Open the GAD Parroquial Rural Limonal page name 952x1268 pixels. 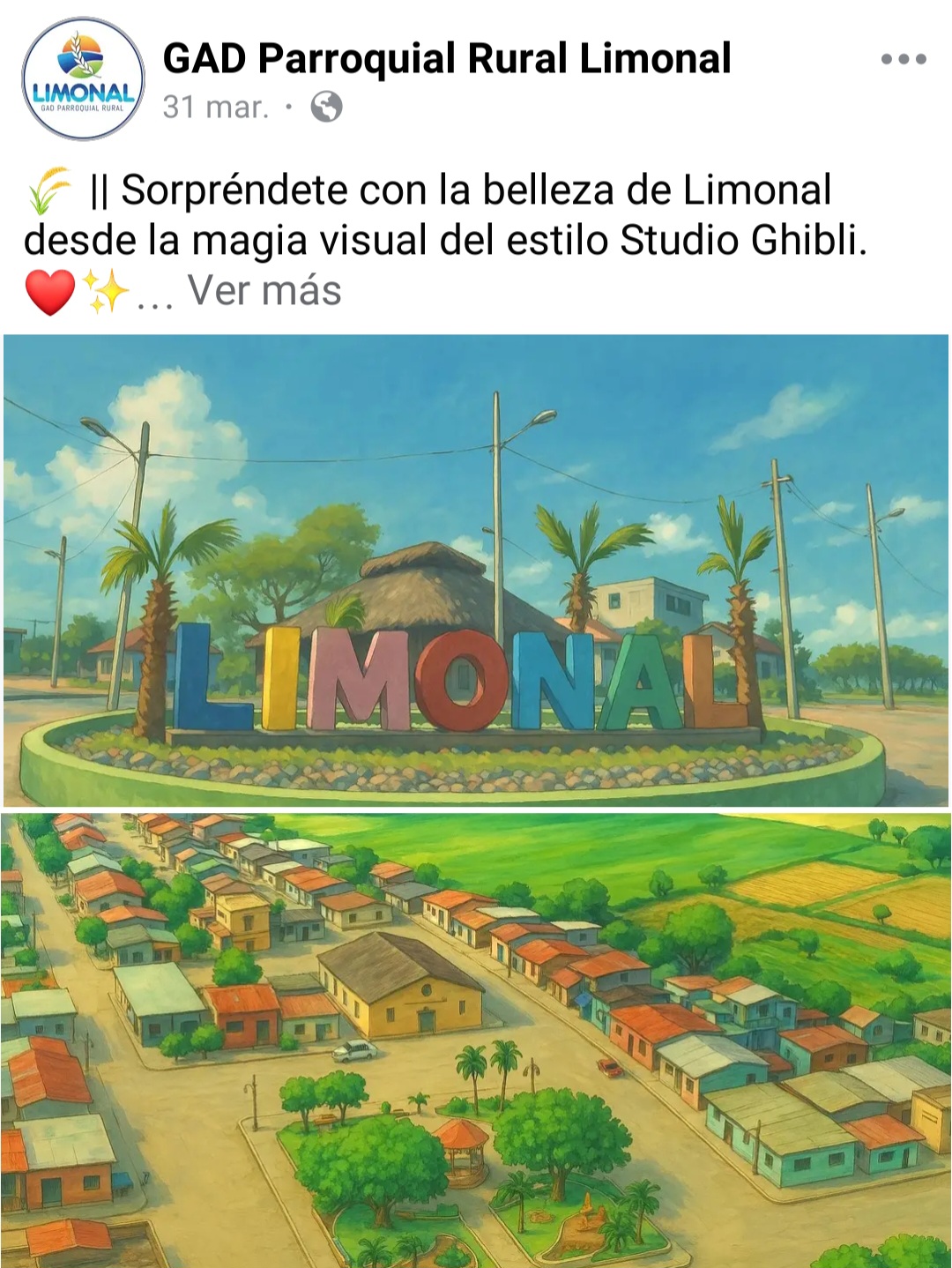click(447, 59)
